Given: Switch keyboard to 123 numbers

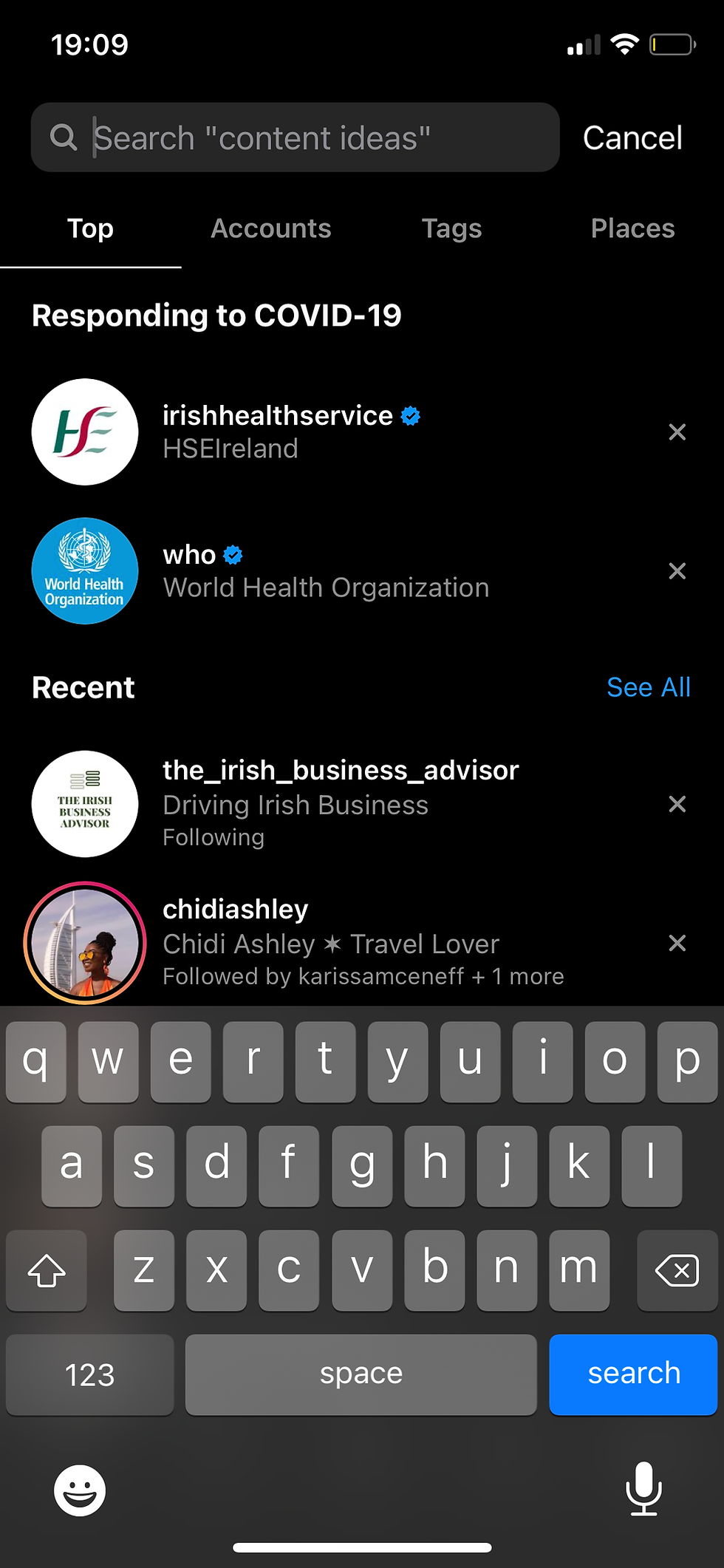Looking at the screenshot, I should 89,1374.
